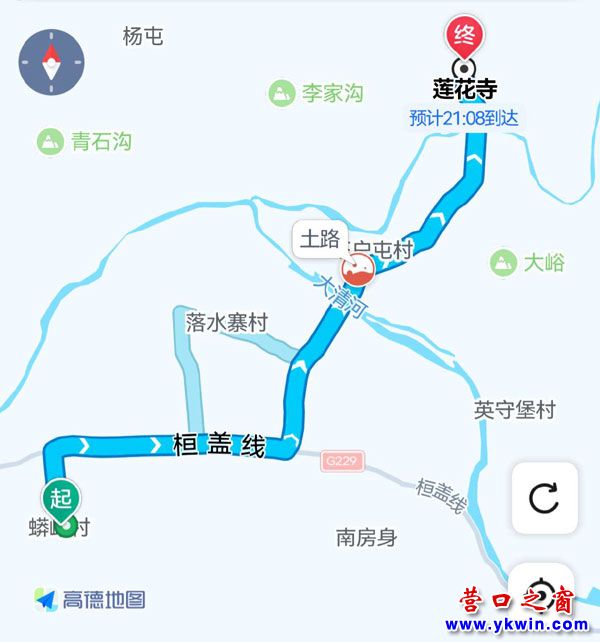Refresh the route with the circular arrow button
600x642 pixels.
point(544,497)
